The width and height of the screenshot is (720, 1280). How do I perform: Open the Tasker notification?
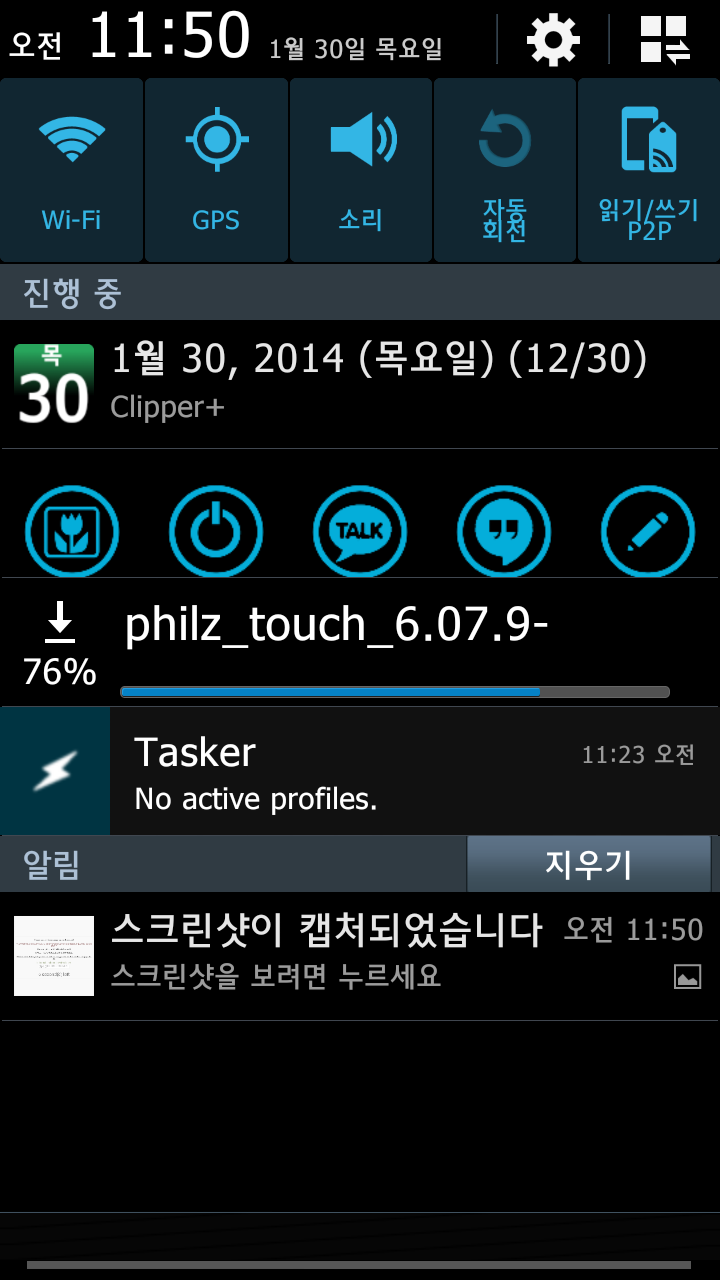[x=360, y=772]
